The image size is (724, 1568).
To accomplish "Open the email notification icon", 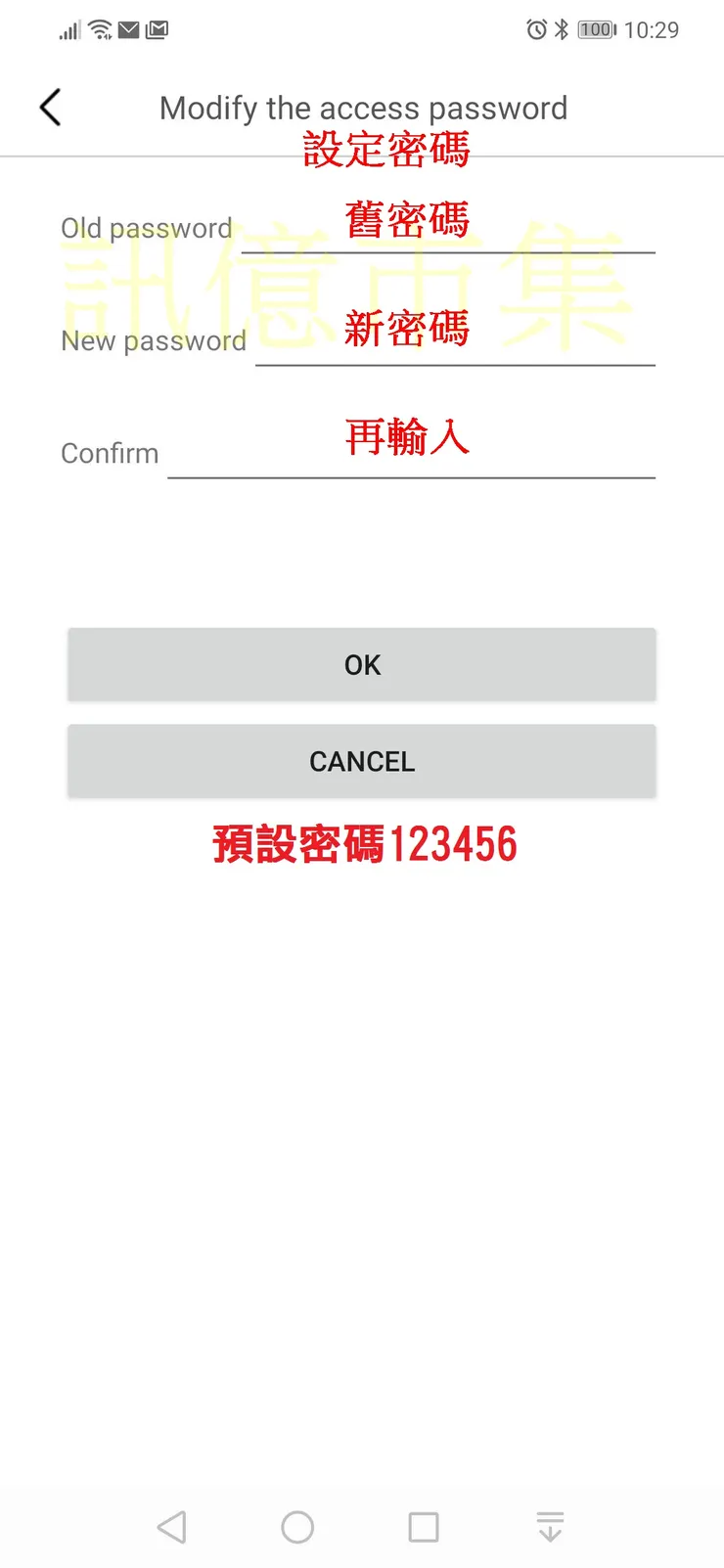I will (127, 29).
